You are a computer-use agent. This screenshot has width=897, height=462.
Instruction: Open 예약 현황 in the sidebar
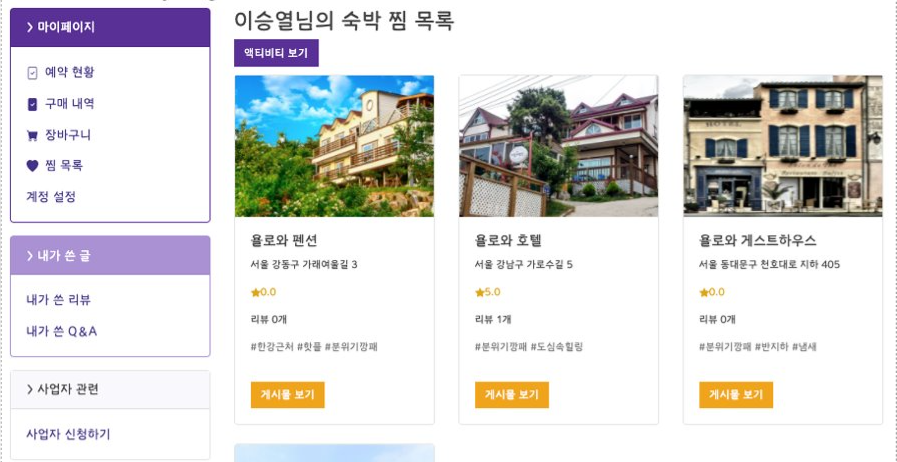coord(69,72)
